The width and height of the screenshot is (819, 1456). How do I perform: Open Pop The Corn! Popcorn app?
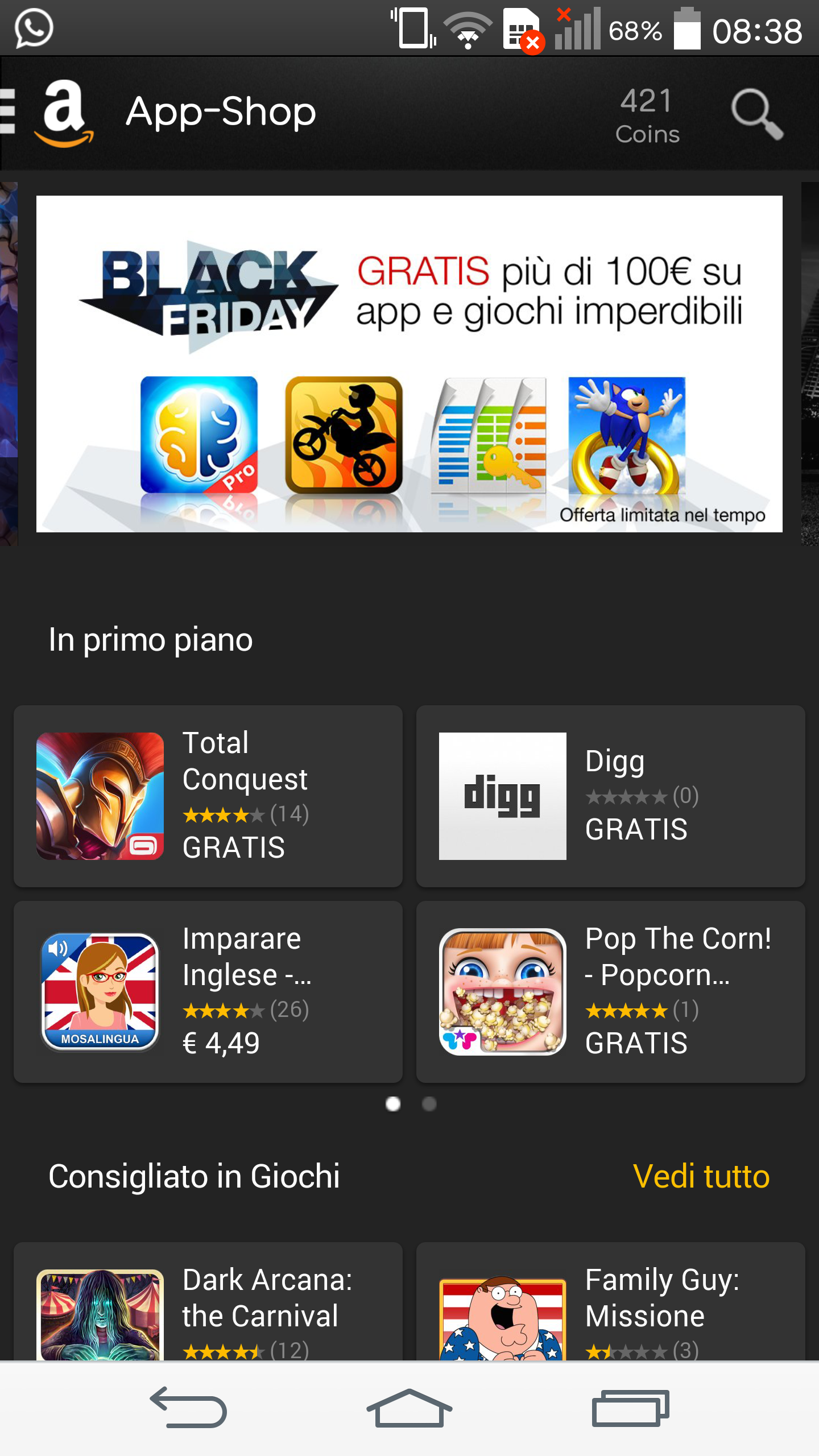[611, 992]
